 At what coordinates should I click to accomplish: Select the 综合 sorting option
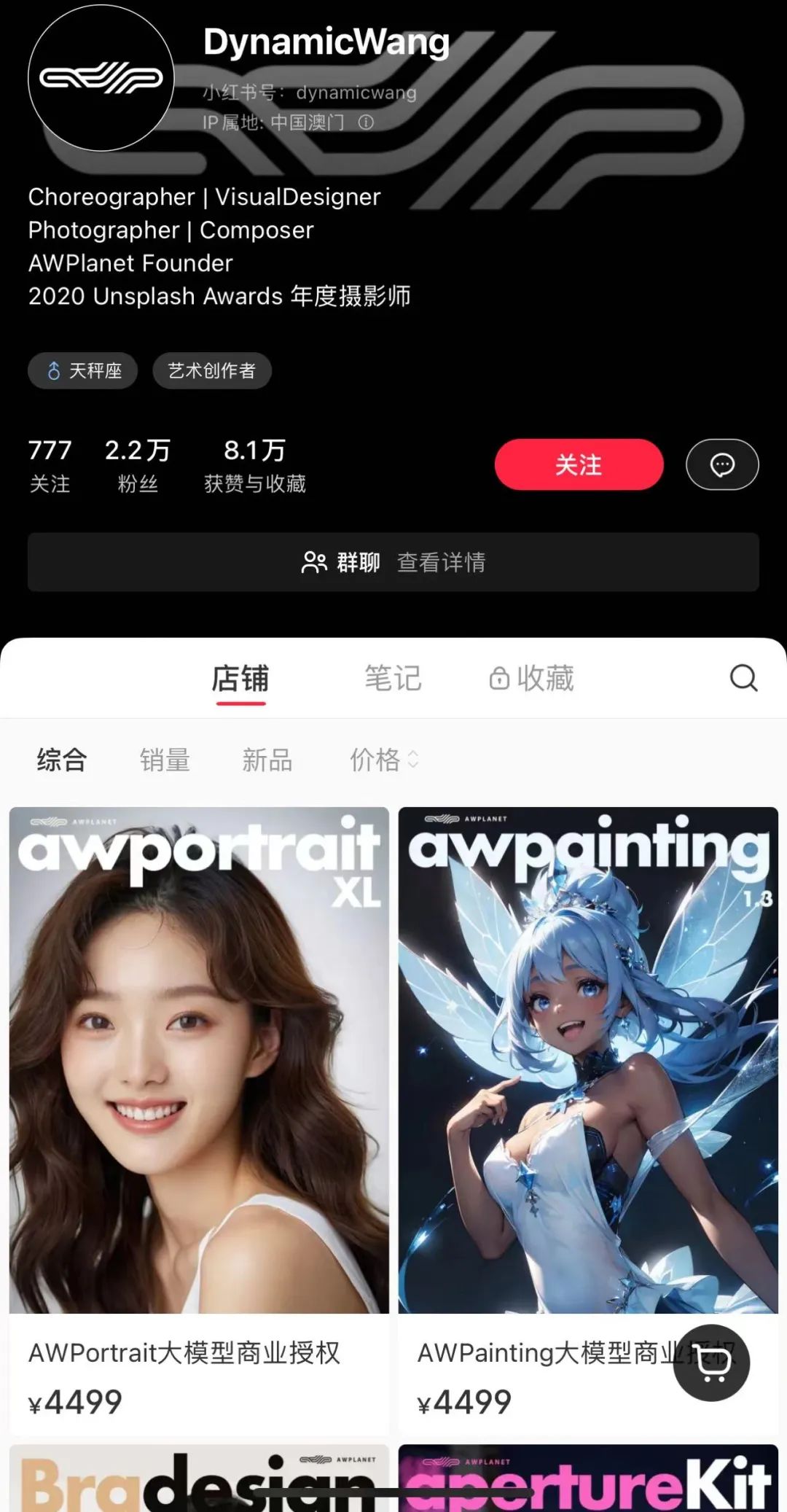pos(62,760)
